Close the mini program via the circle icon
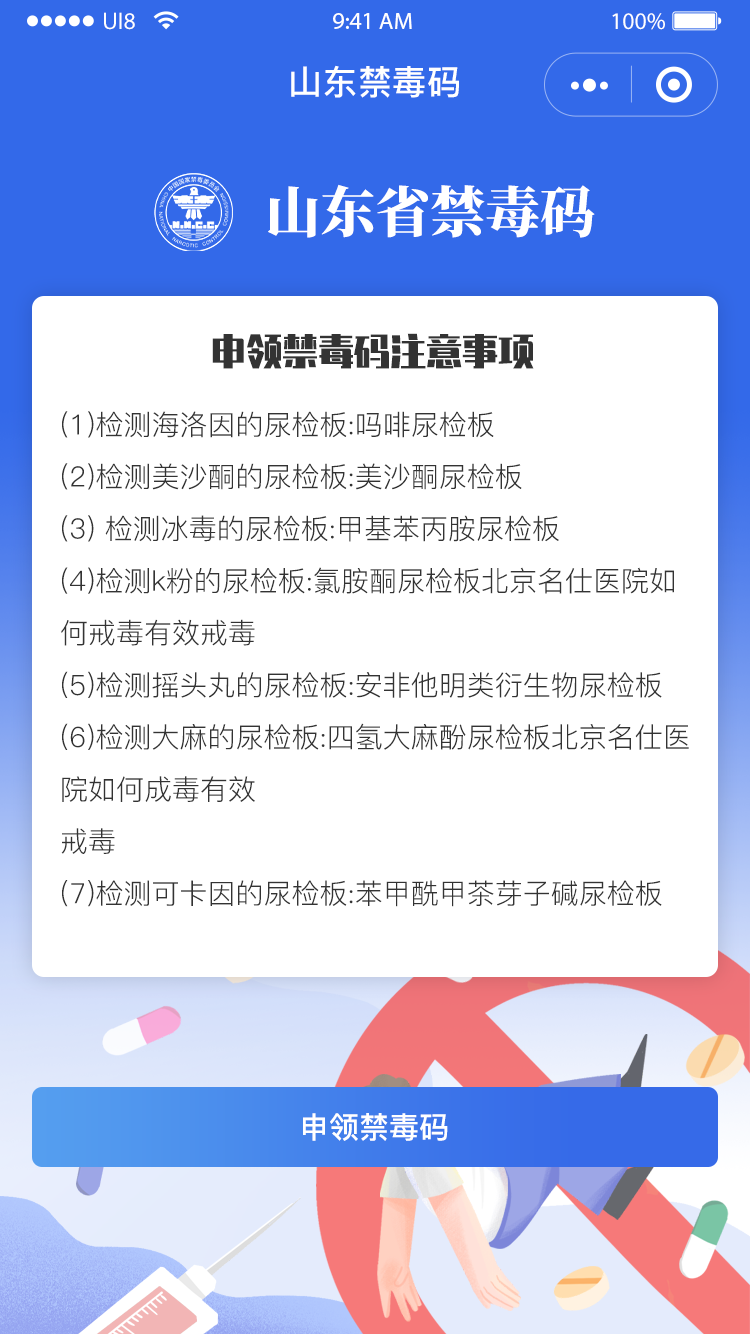Image resolution: width=750 pixels, height=1334 pixels. click(x=674, y=85)
